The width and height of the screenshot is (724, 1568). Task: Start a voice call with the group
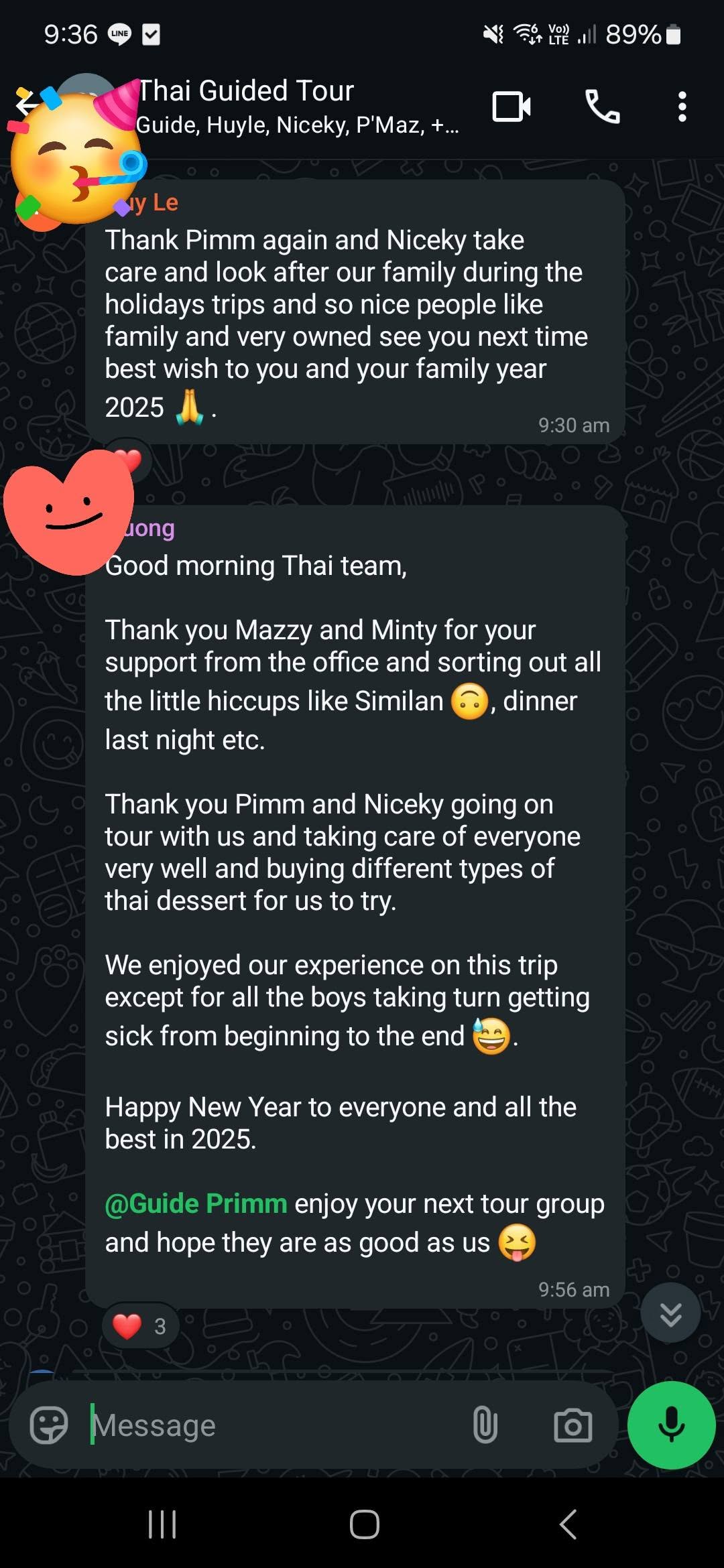tap(603, 107)
